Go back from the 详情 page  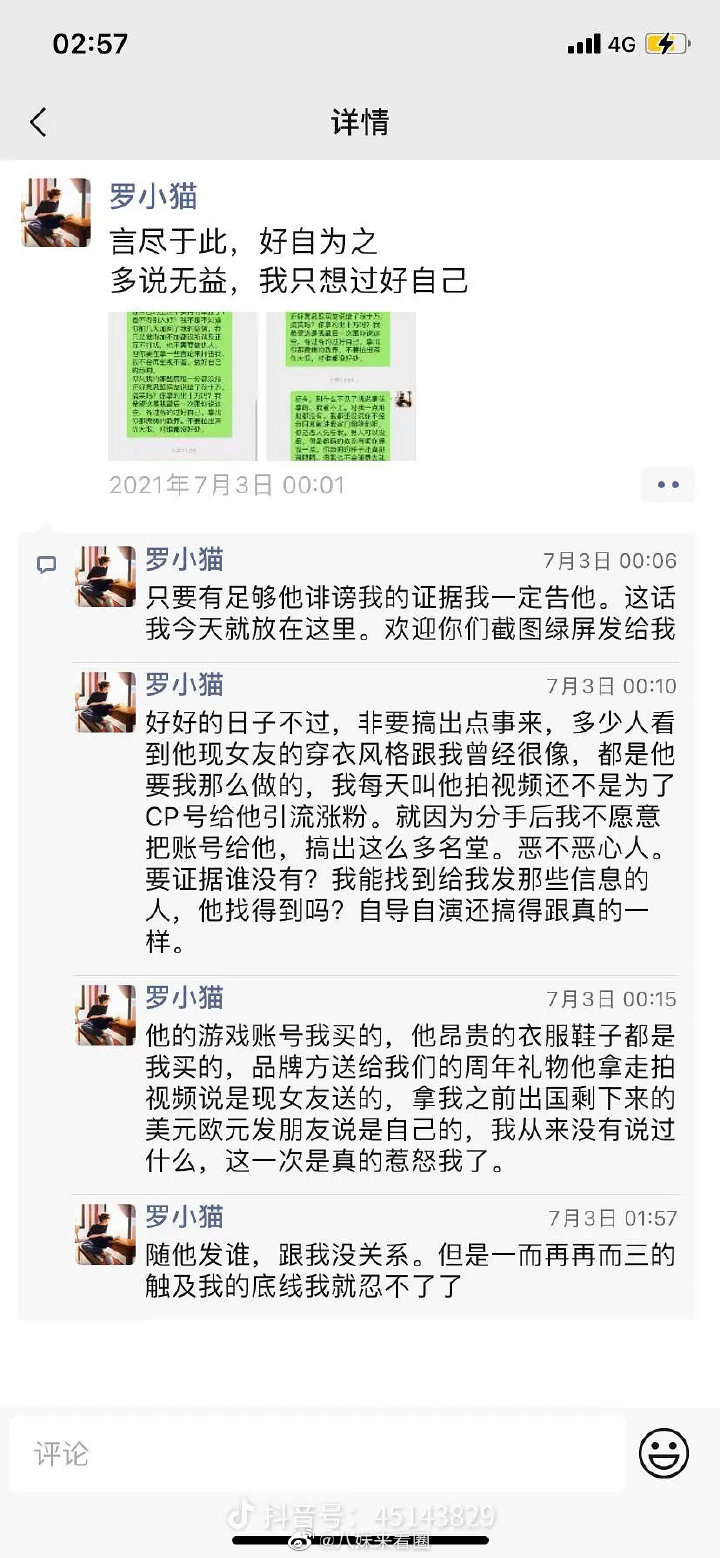[38, 123]
